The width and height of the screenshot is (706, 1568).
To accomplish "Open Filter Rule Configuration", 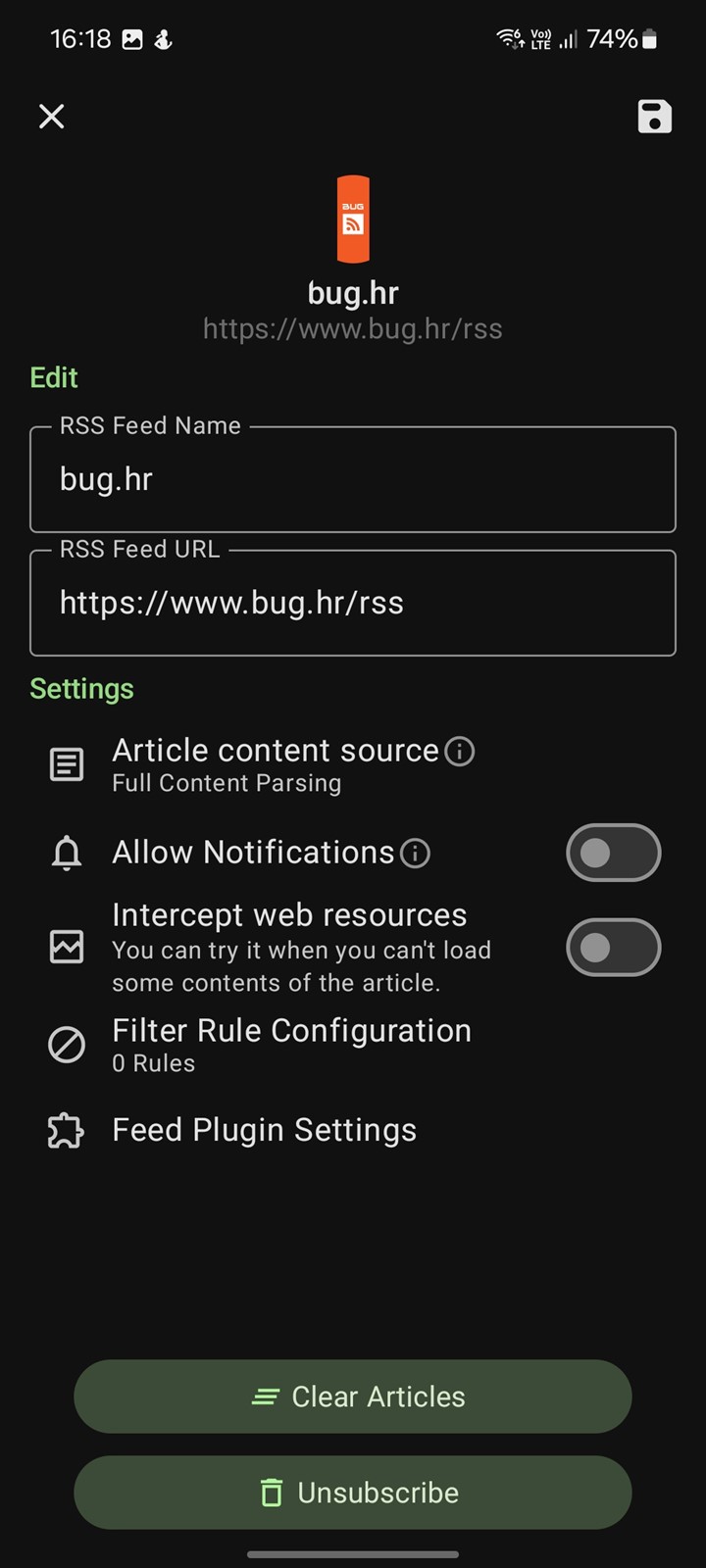I will [291, 1045].
